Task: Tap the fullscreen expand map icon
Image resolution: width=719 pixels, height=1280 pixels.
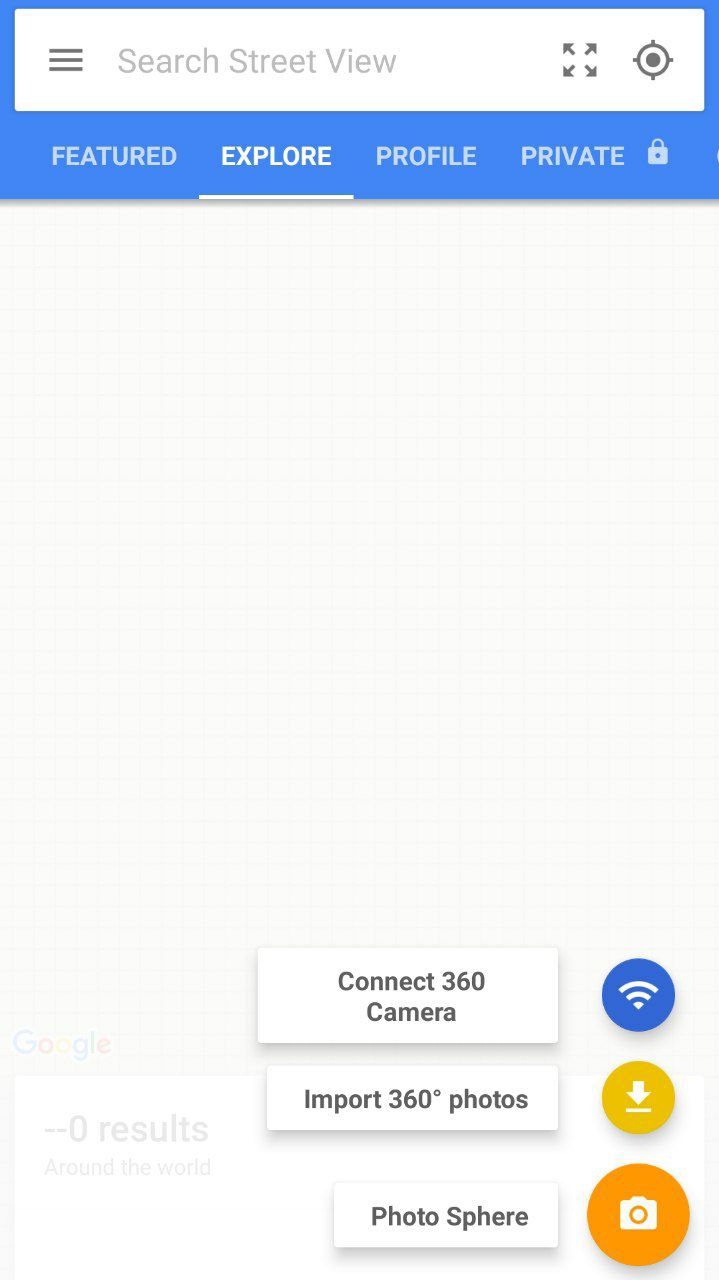Action: [580, 61]
